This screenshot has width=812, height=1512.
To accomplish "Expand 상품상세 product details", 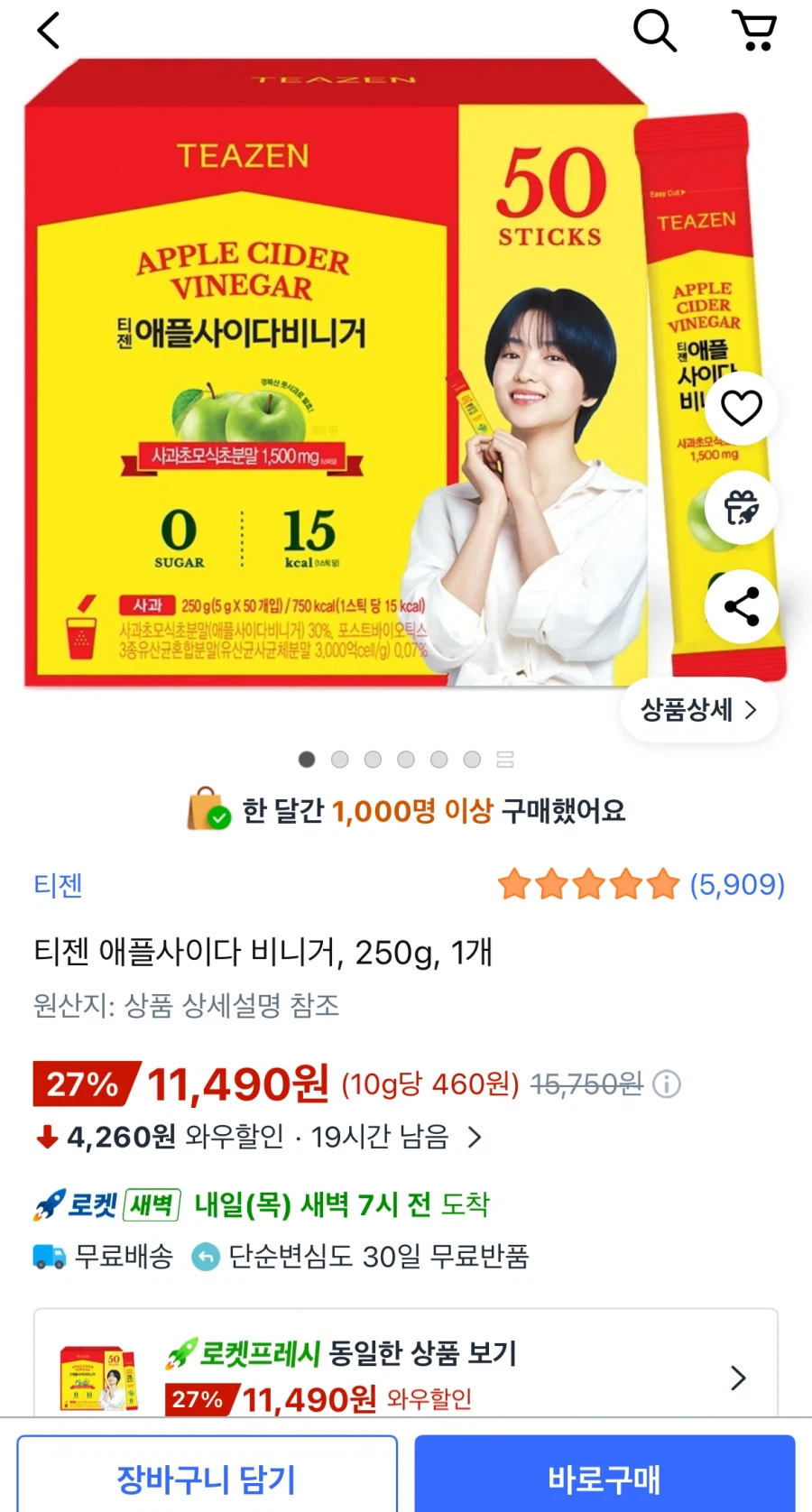I will pos(697,710).
